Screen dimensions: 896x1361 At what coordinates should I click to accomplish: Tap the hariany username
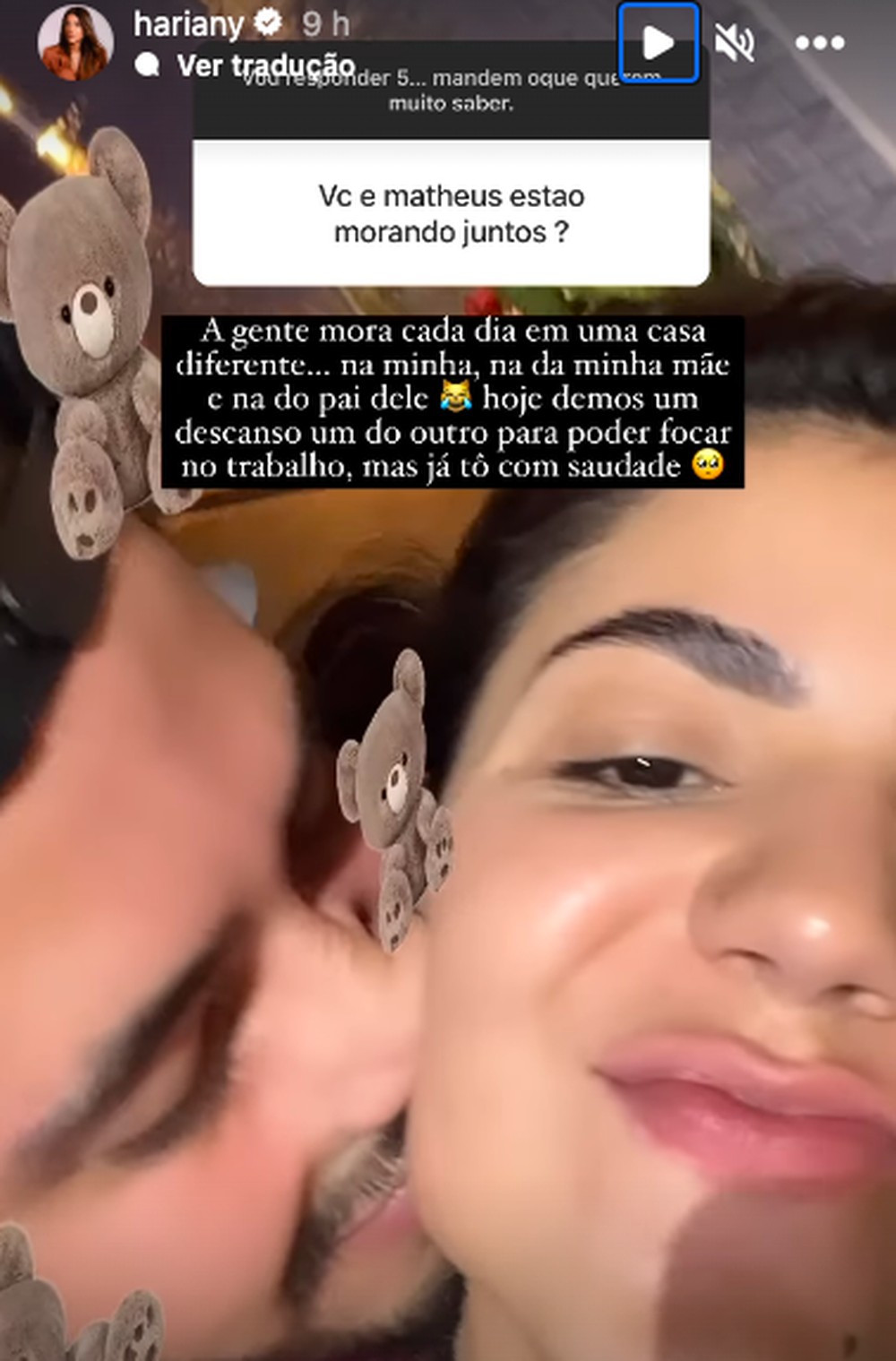pyautogui.click(x=188, y=24)
